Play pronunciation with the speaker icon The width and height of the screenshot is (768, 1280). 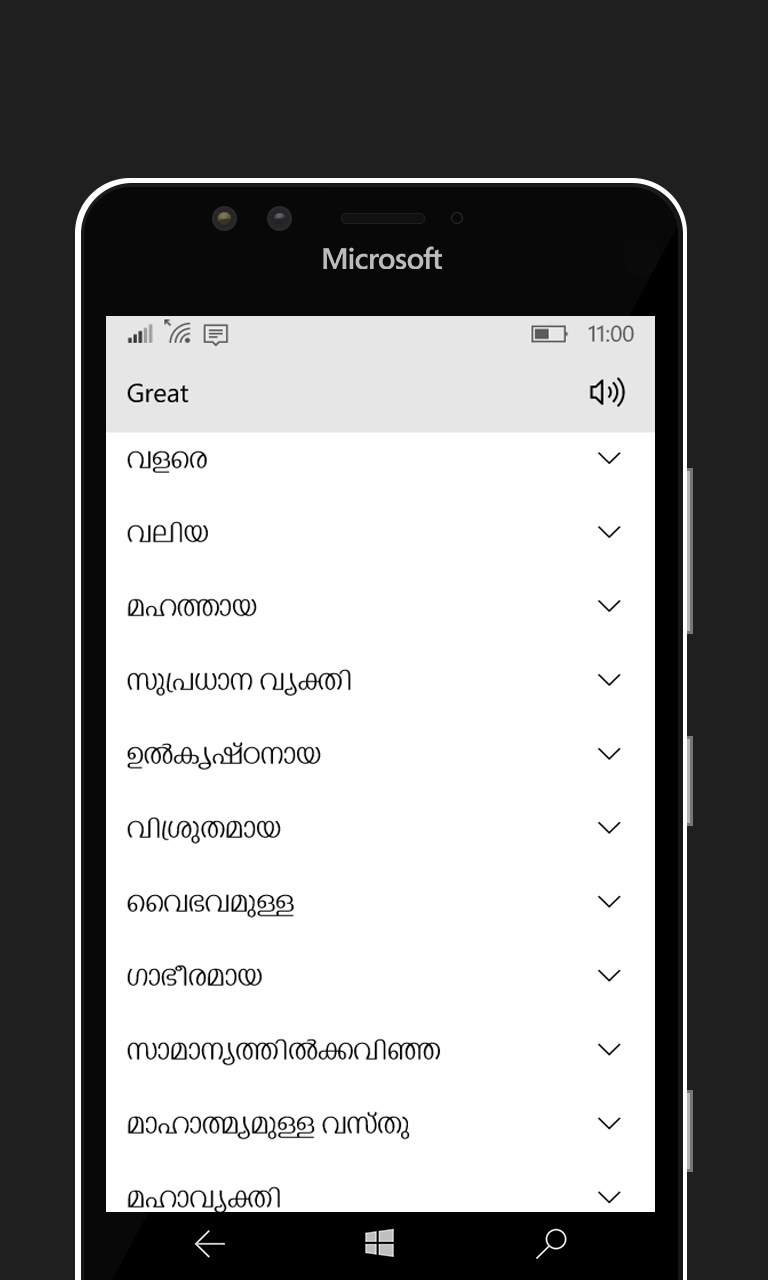607,393
